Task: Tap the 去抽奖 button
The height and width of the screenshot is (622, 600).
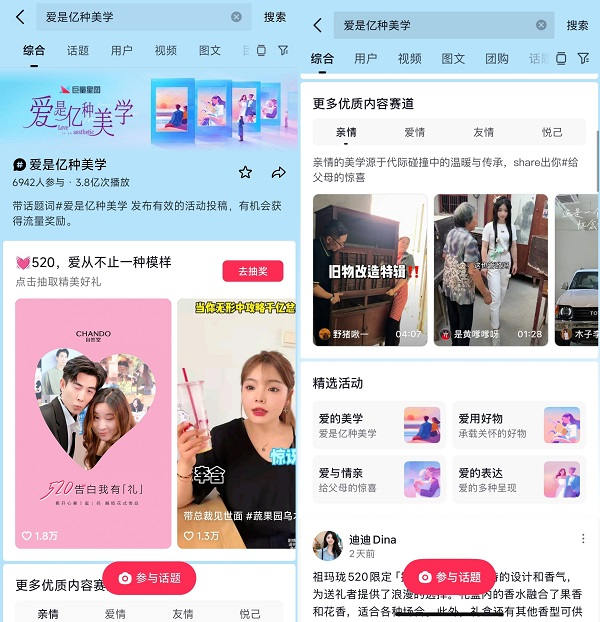Action: click(252, 271)
